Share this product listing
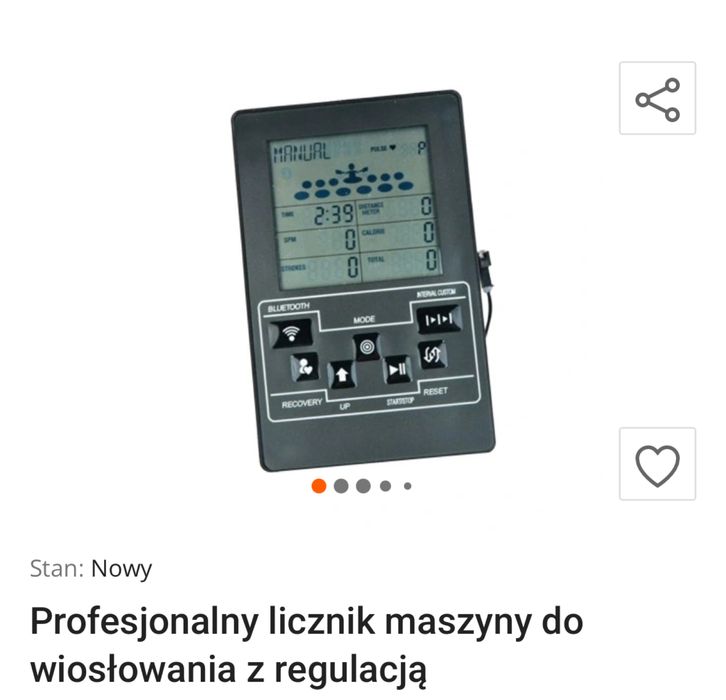726x700 pixels. 657,98
